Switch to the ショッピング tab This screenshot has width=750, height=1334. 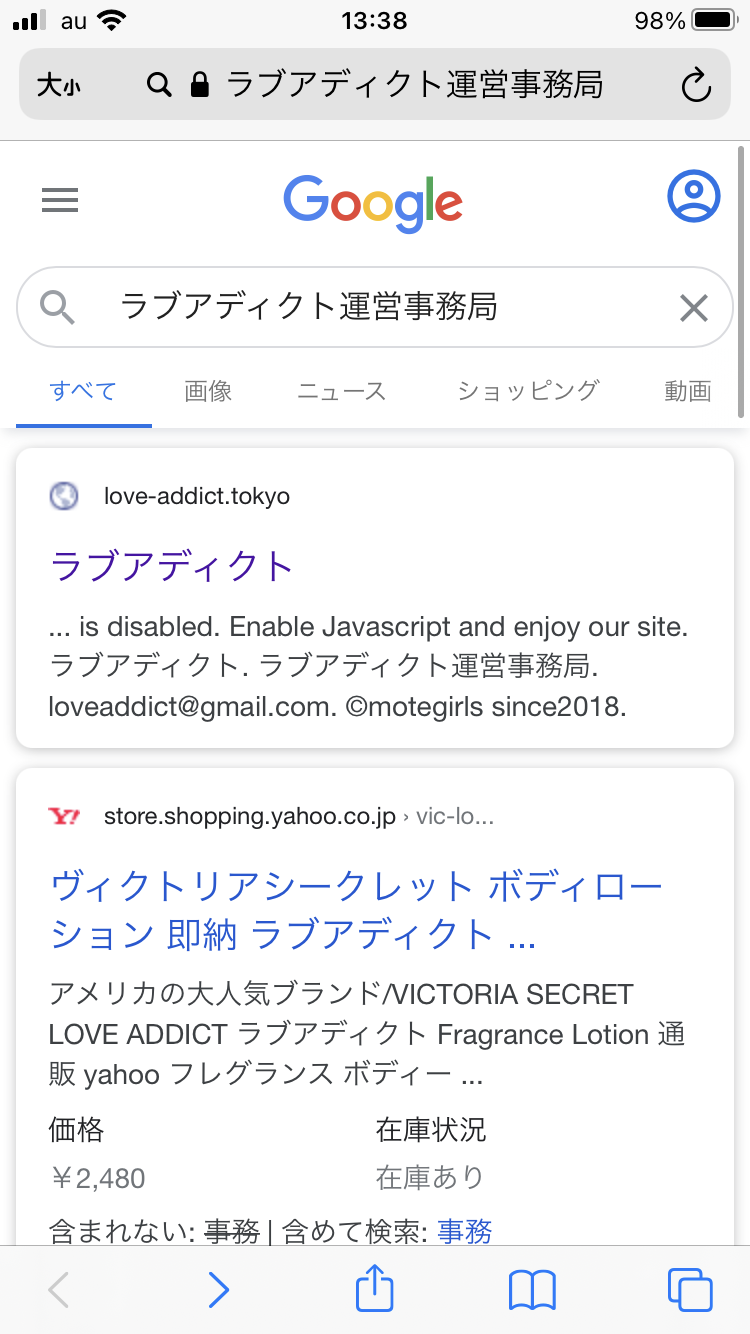point(528,391)
